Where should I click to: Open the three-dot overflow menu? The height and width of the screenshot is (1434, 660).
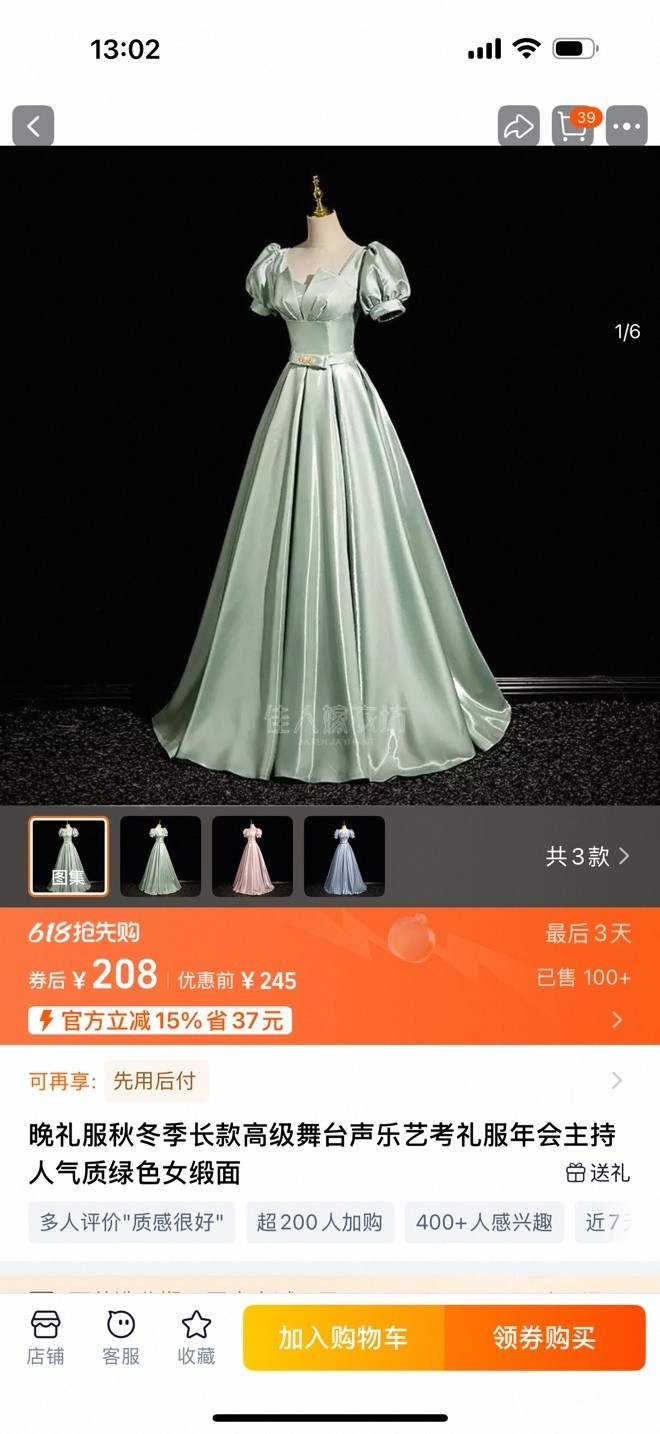pos(627,127)
